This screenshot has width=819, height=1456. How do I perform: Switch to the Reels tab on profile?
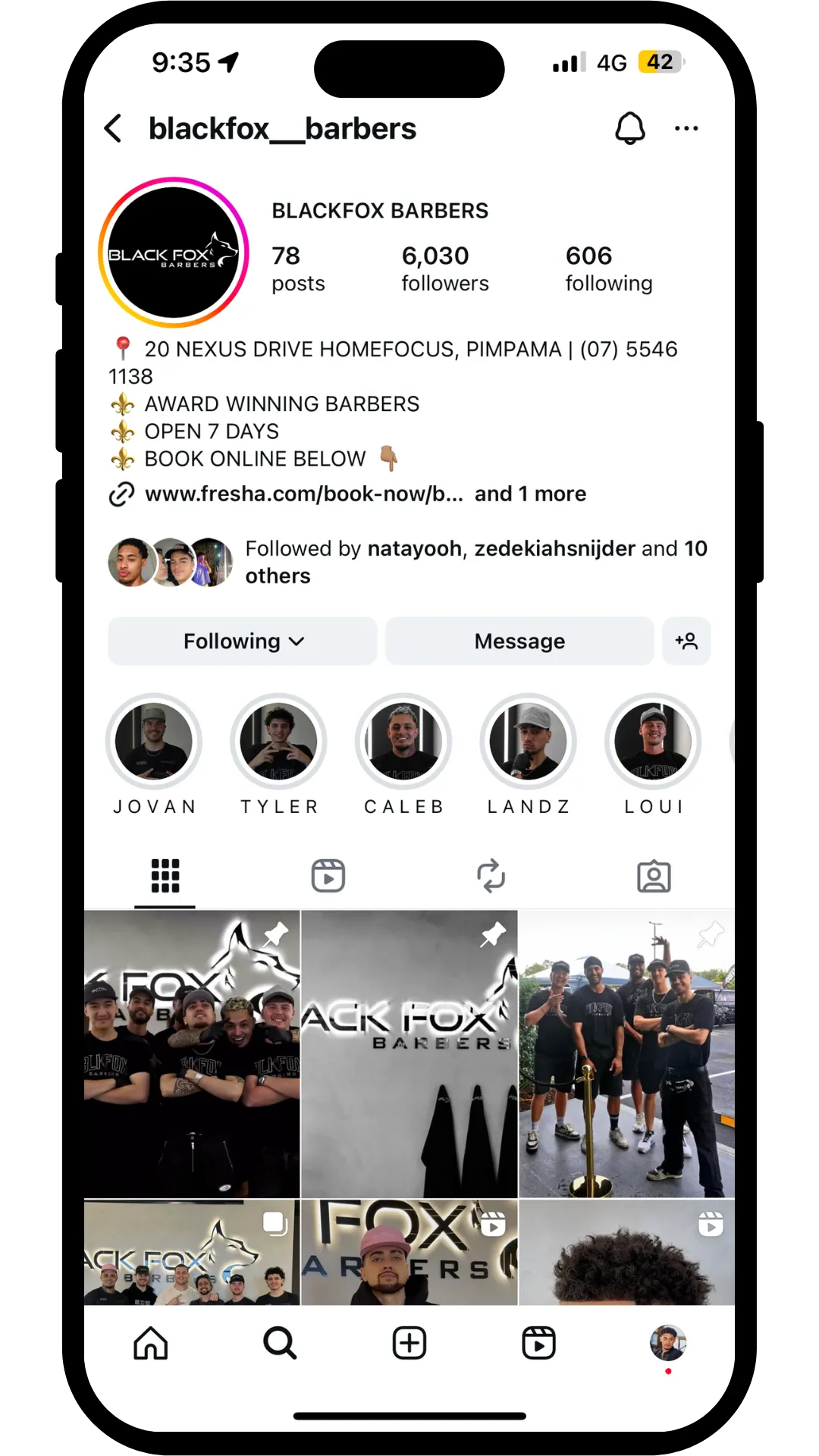point(328,876)
